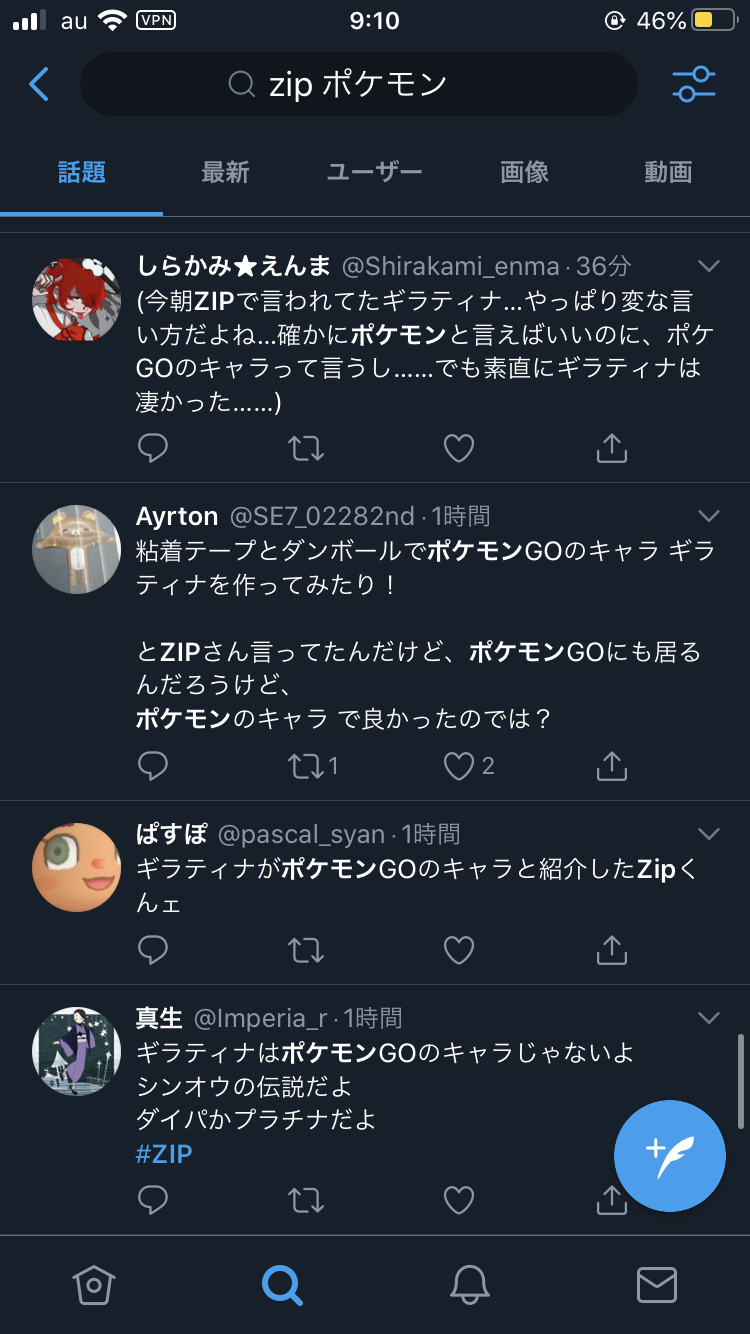The width and height of the screenshot is (750, 1334).
Task: Tap the search box with zip ポケモン
Action: coord(358,84)
